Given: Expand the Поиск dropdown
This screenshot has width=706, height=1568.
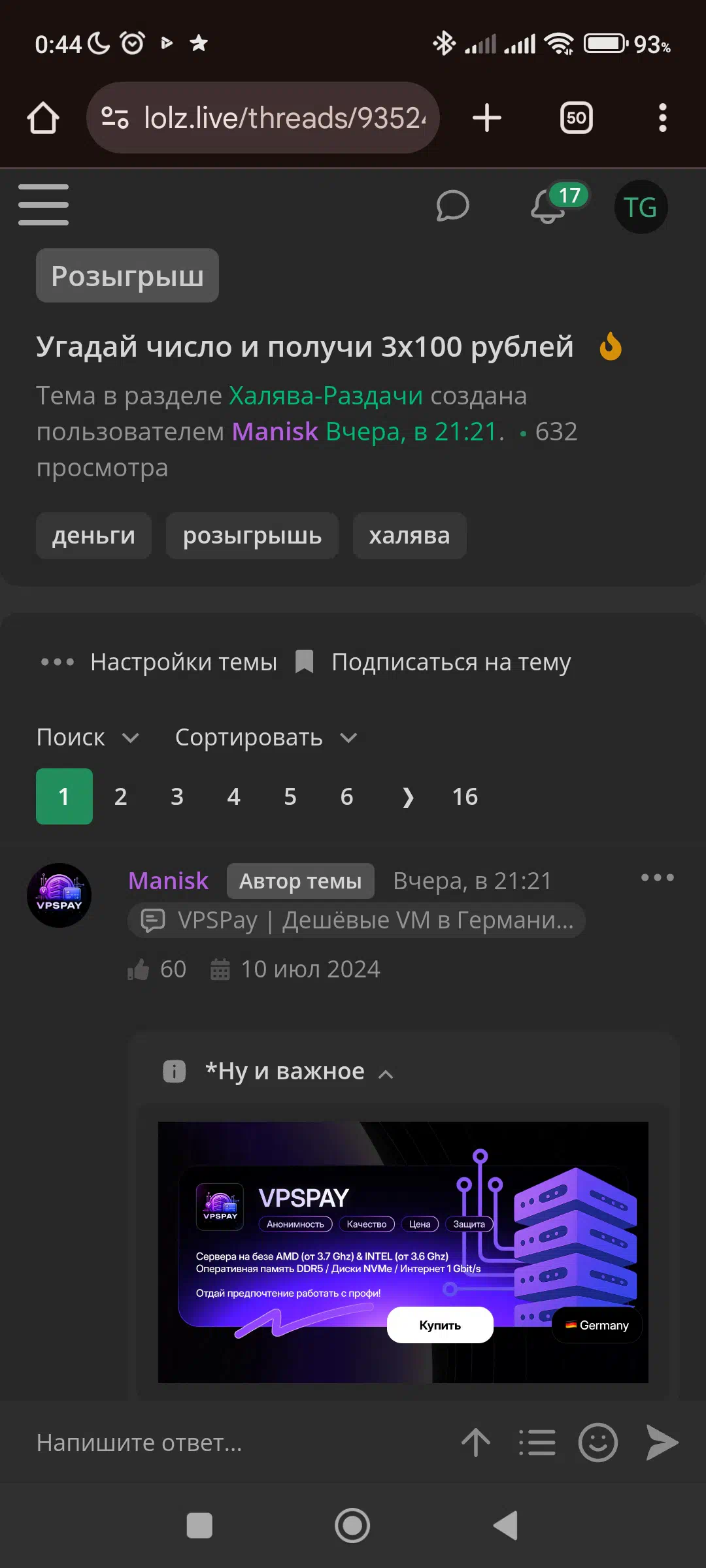Looking at the screenshot, I should 88,738.
